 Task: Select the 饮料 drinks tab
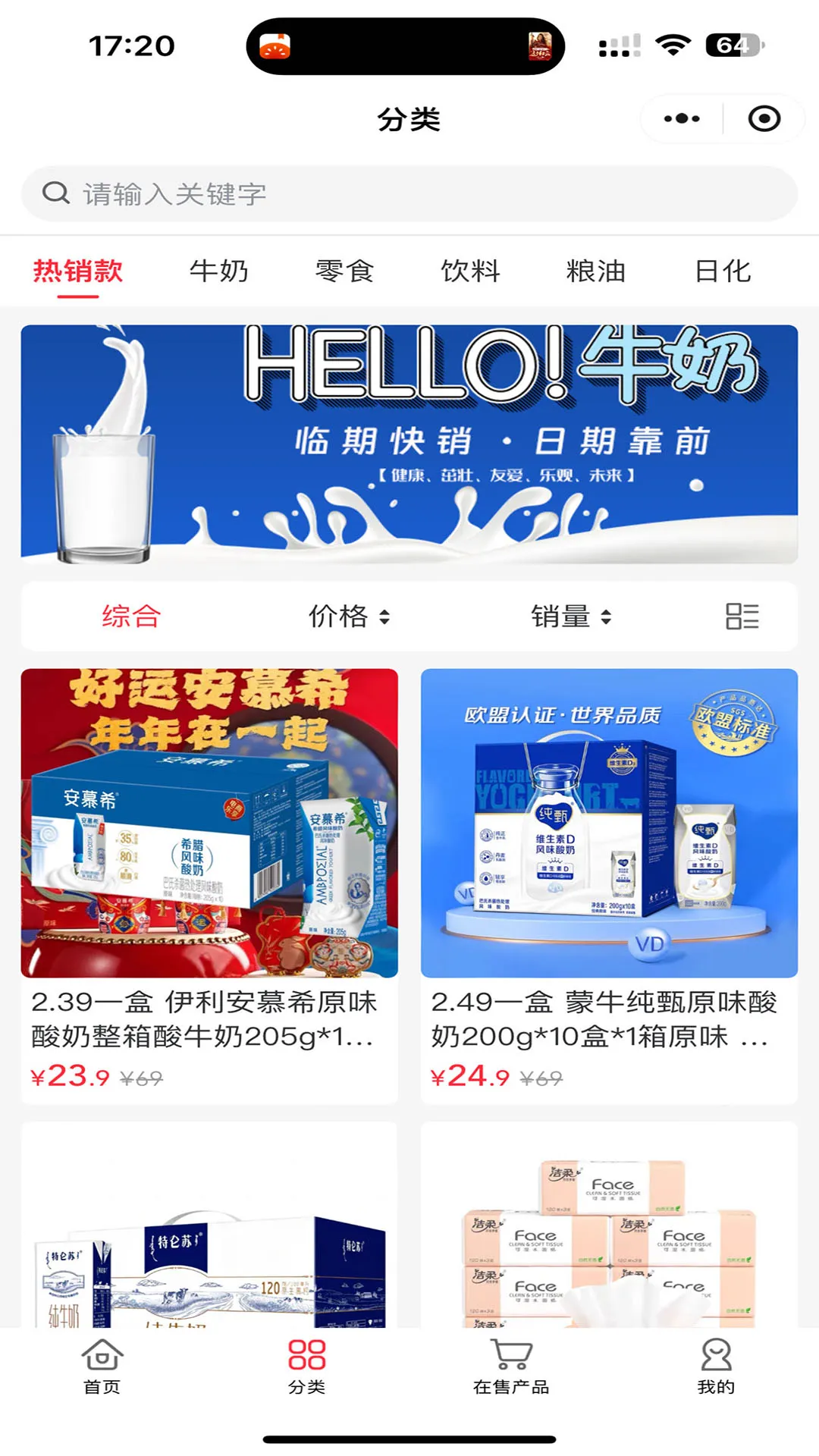[471, 271]
